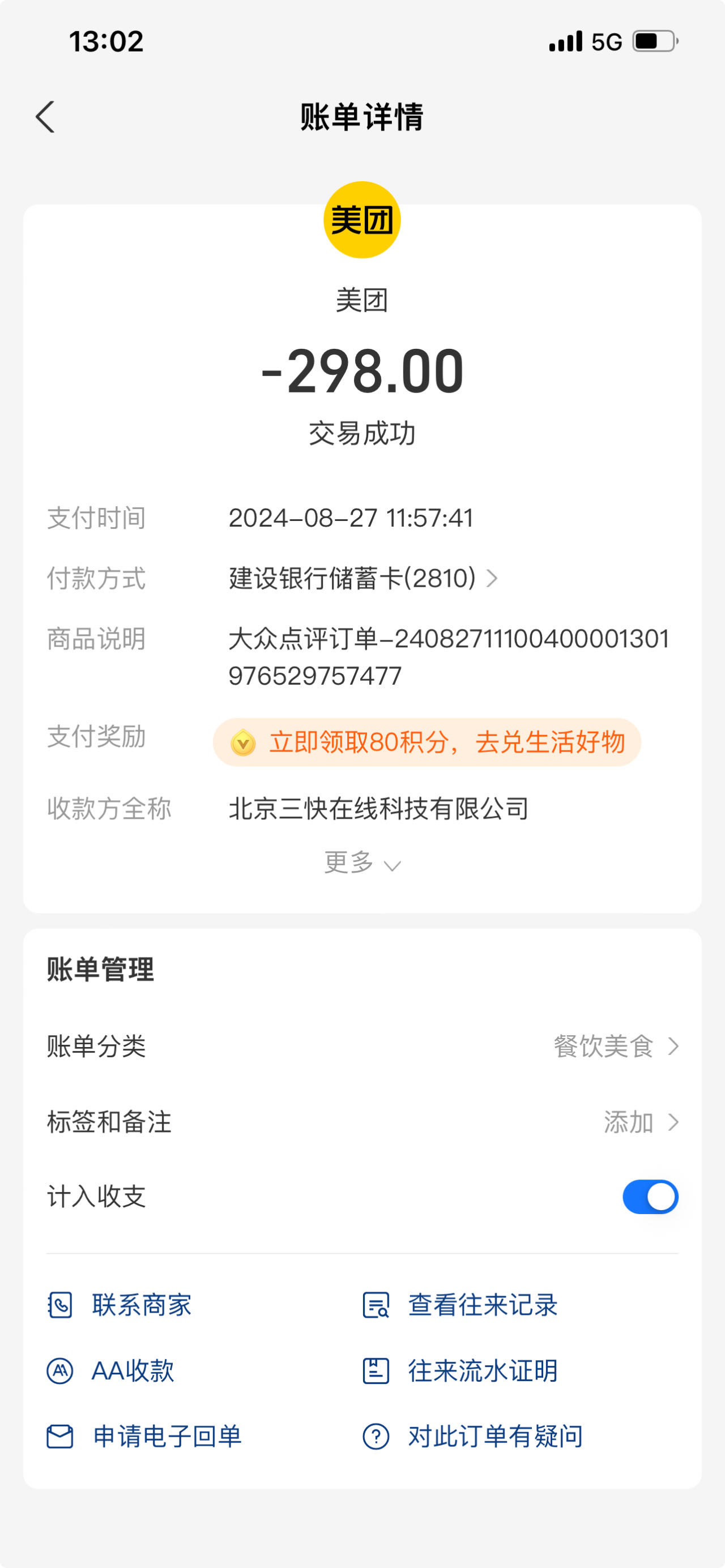Open payment method 建设银行储蓄卡(2810)

coord(363,578)
